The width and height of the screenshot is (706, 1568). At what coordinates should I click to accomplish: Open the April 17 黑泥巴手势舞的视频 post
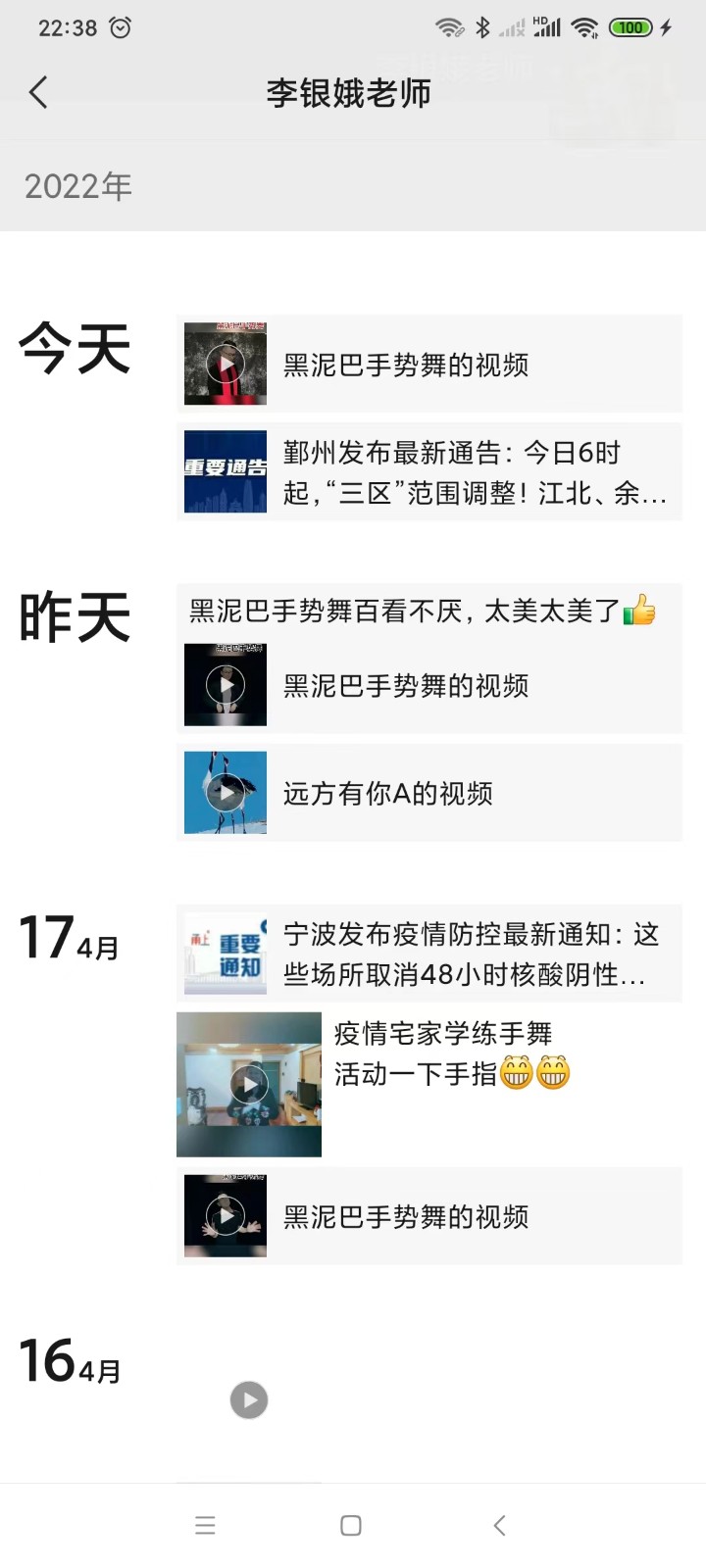429,1216
